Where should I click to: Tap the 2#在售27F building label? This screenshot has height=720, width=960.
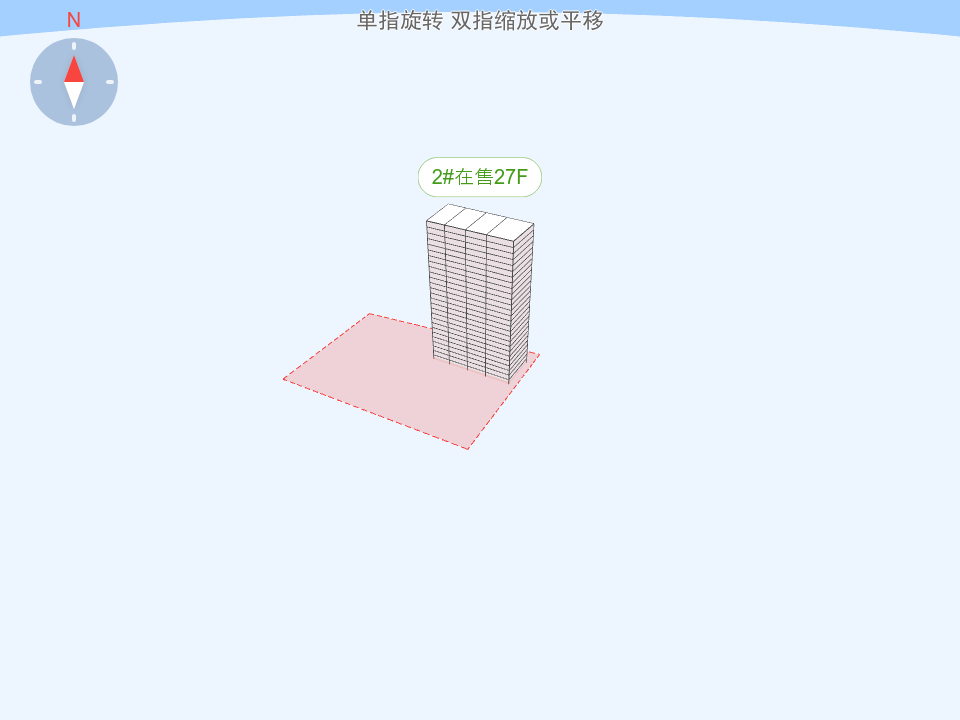(479, 177)
